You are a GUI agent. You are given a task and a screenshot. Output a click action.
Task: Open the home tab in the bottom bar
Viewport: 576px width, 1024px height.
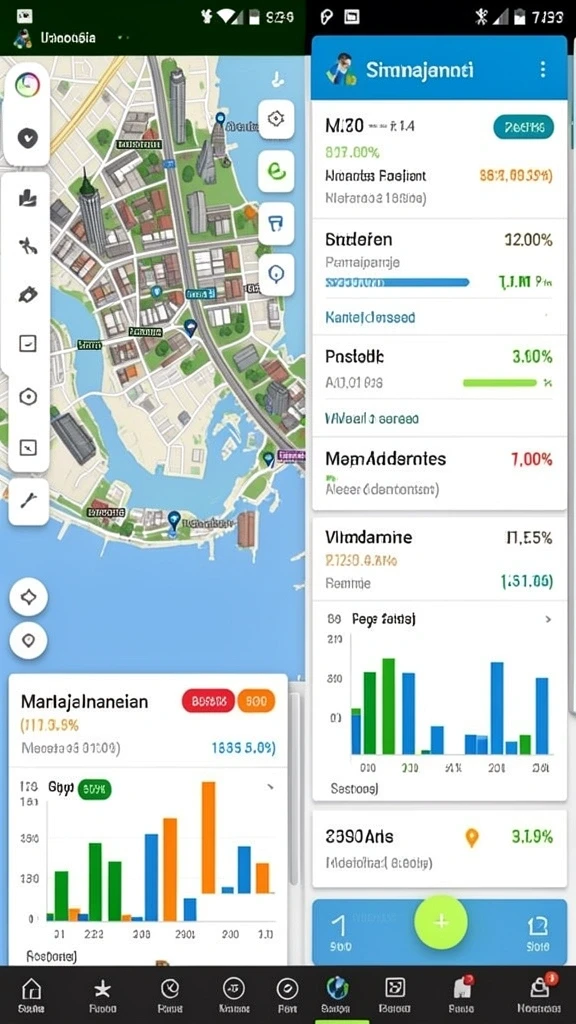click(x=31, y=994)
